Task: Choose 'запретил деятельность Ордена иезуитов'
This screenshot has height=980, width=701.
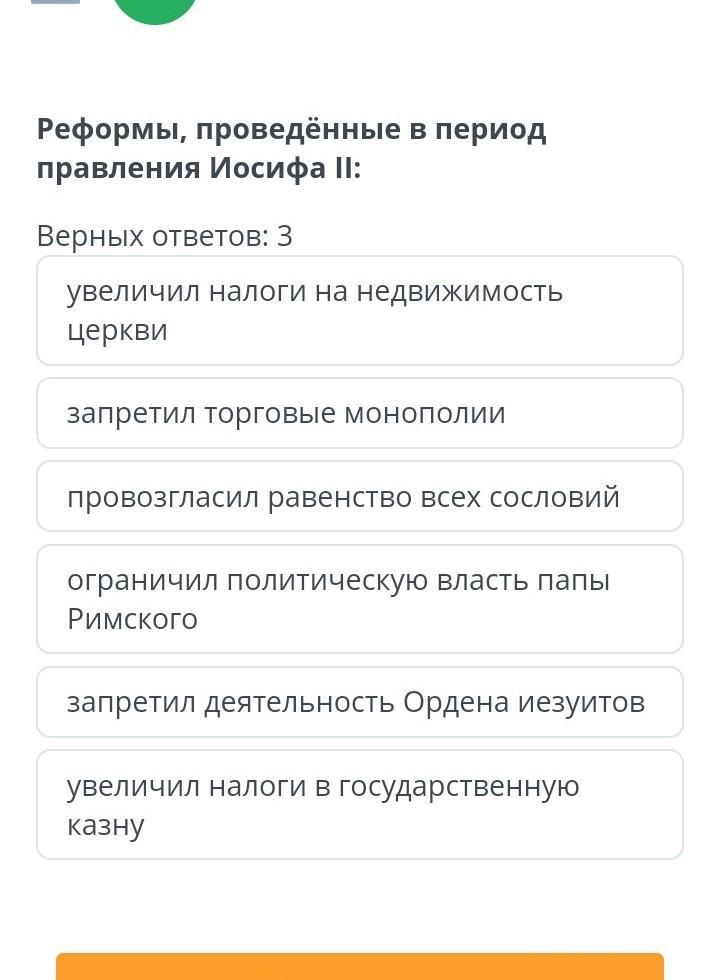Action: click(x=360, y=702)
